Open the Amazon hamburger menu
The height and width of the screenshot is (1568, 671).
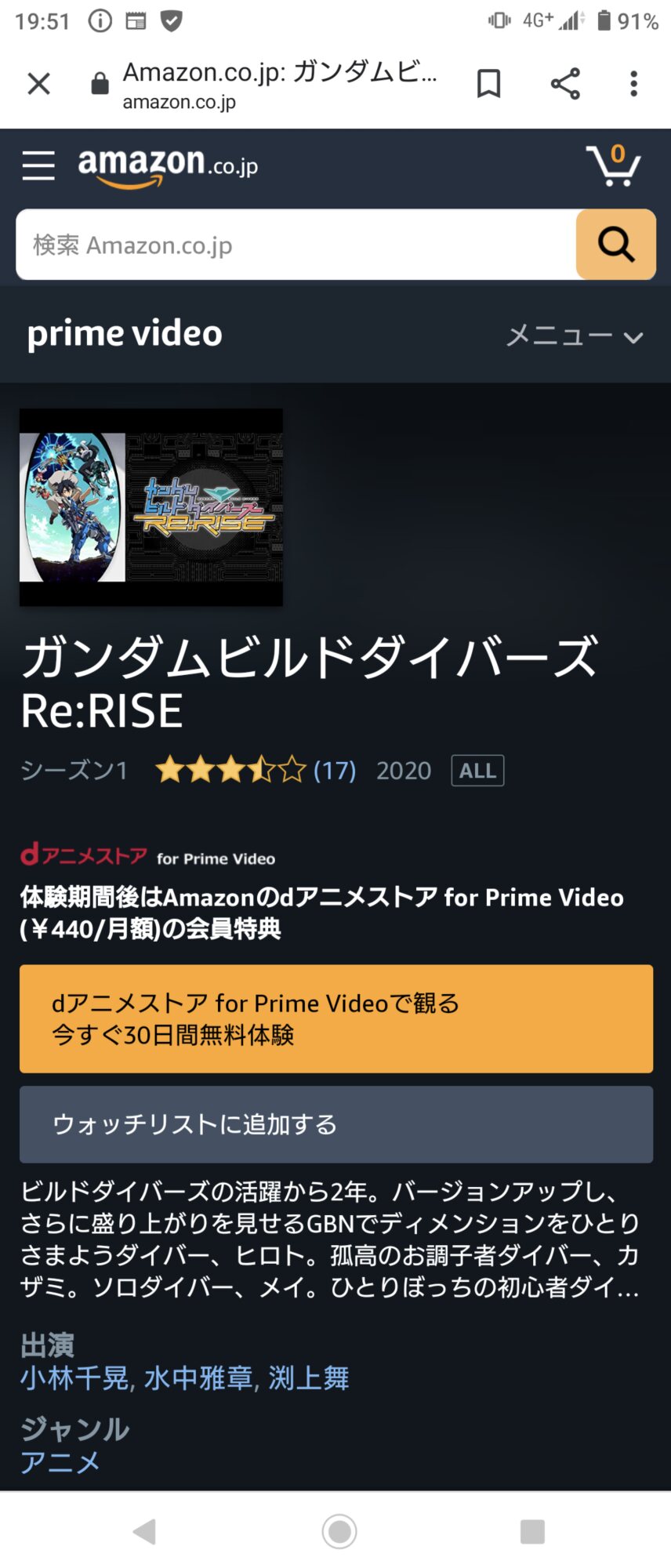pos(38,165)
